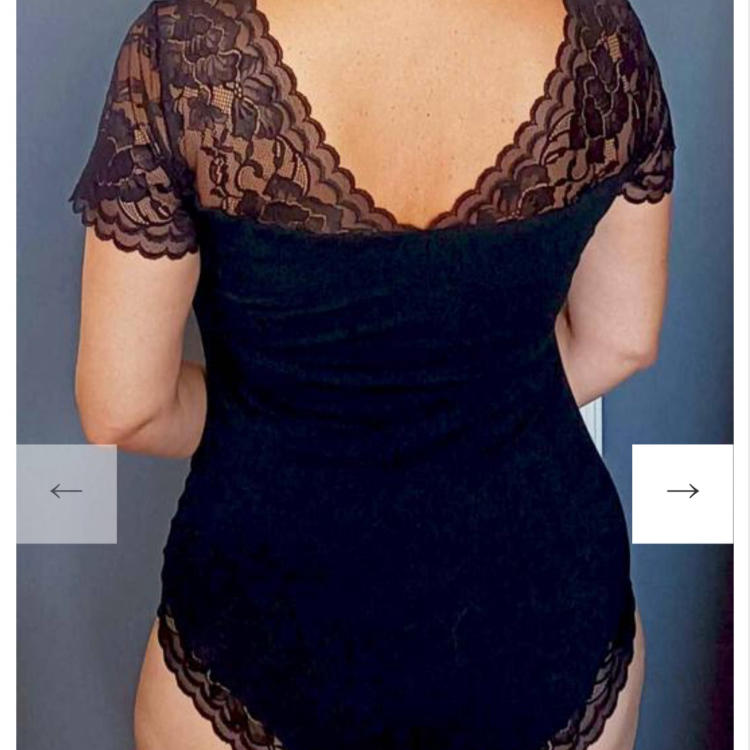
Task: Go to the previous product image
Action: click(x=66, y=493)
